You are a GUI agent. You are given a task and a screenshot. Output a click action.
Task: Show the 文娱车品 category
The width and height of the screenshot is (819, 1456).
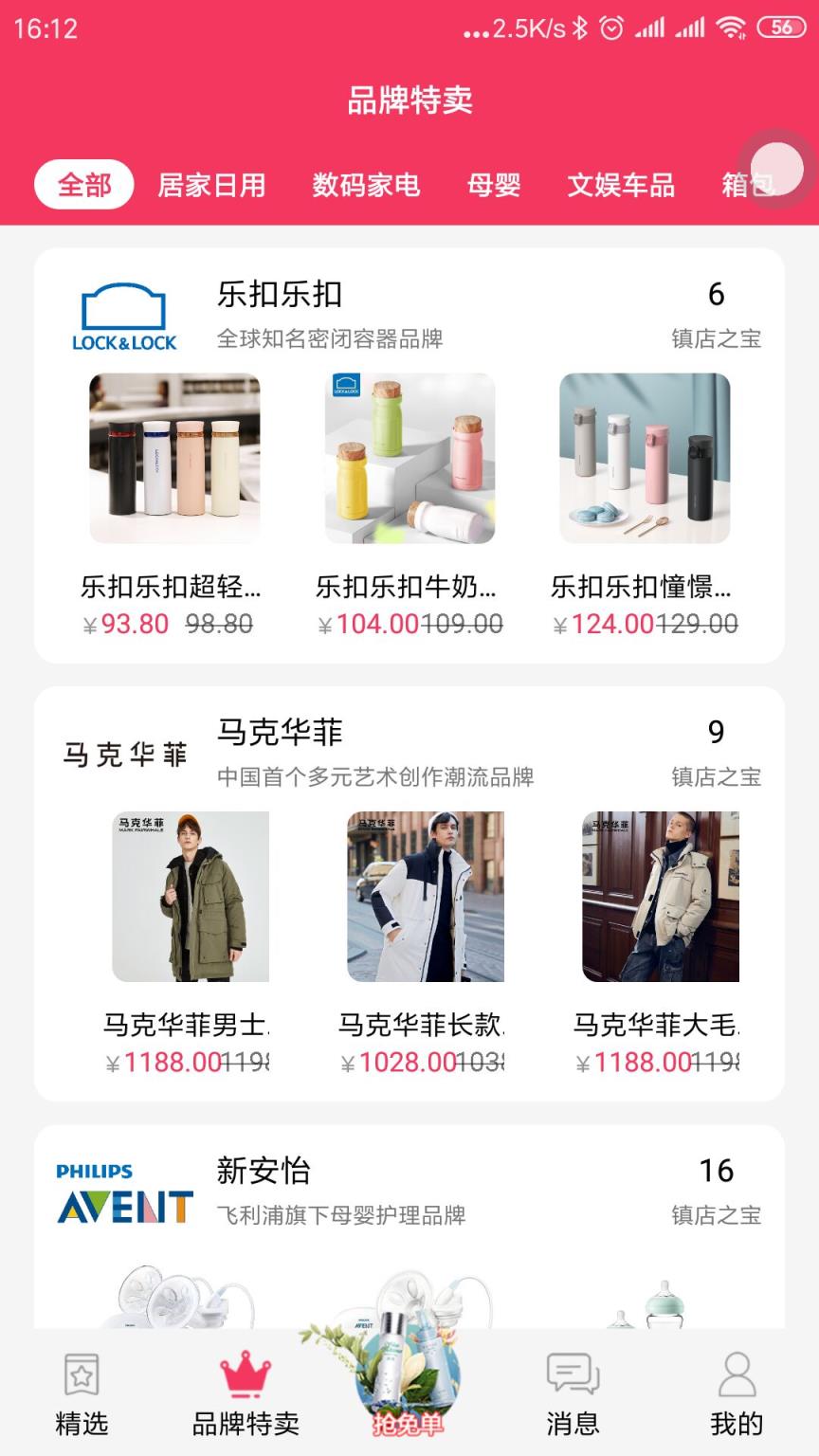click(x=621, y=185)
